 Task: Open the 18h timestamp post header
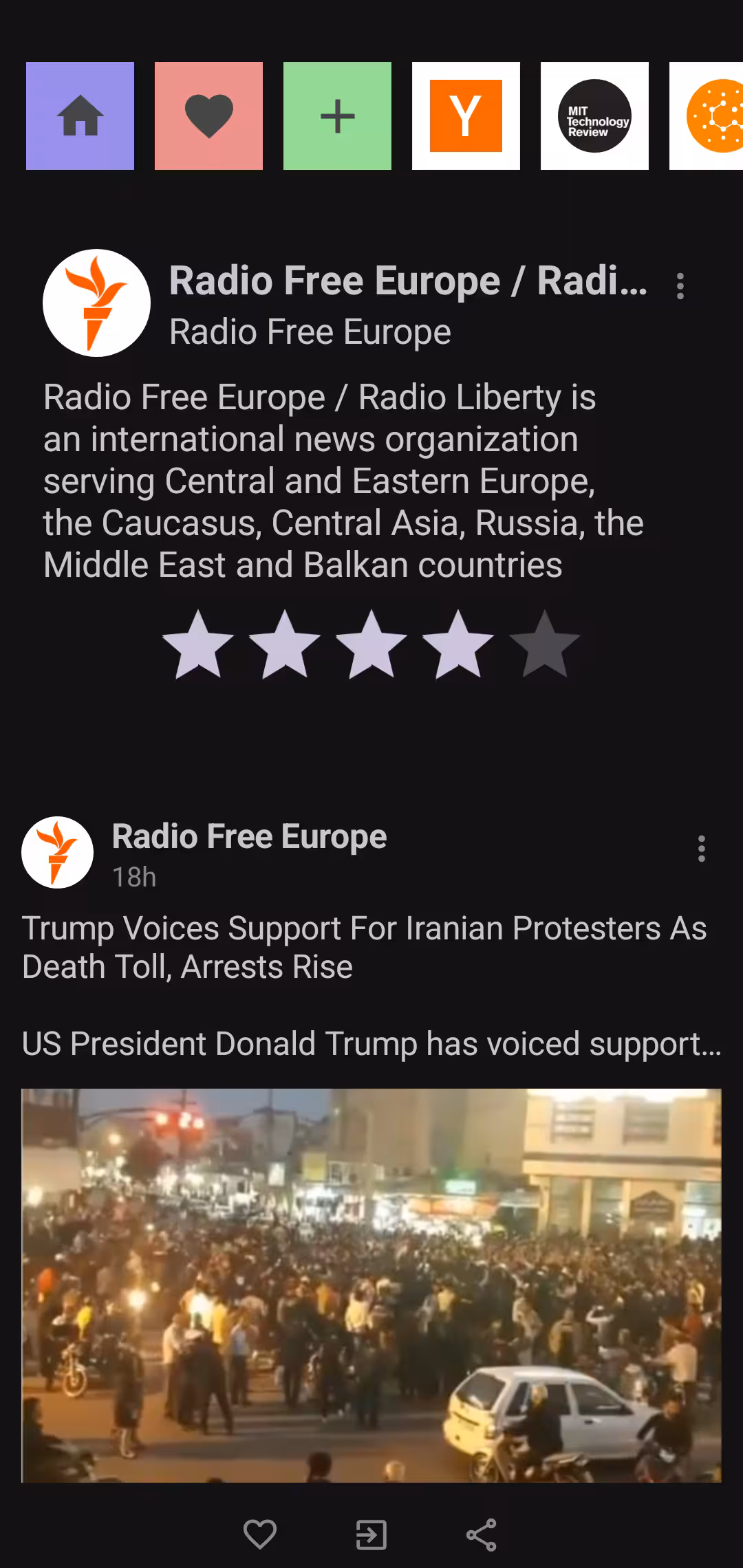click(x=134, y=876)
